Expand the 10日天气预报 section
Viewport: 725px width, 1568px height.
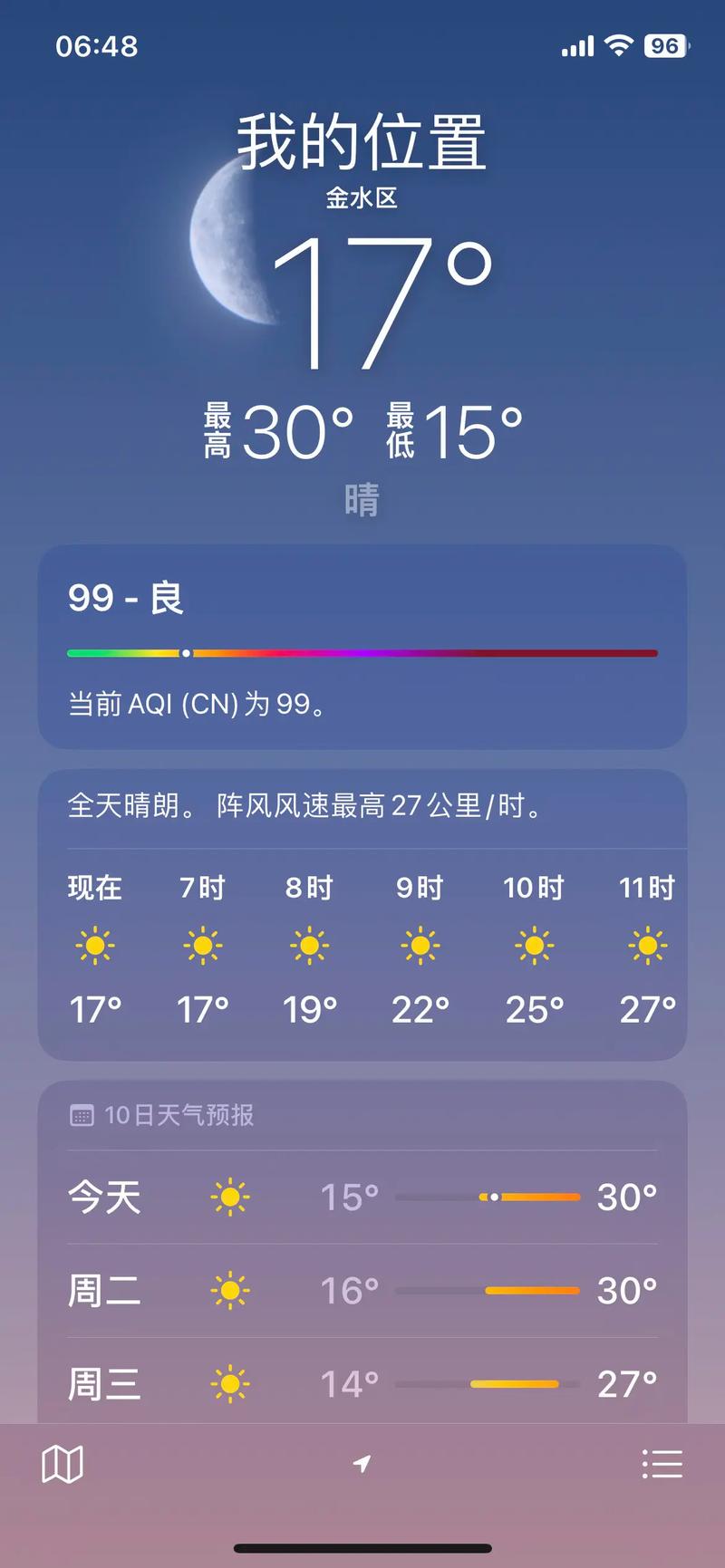[179, 1115]
